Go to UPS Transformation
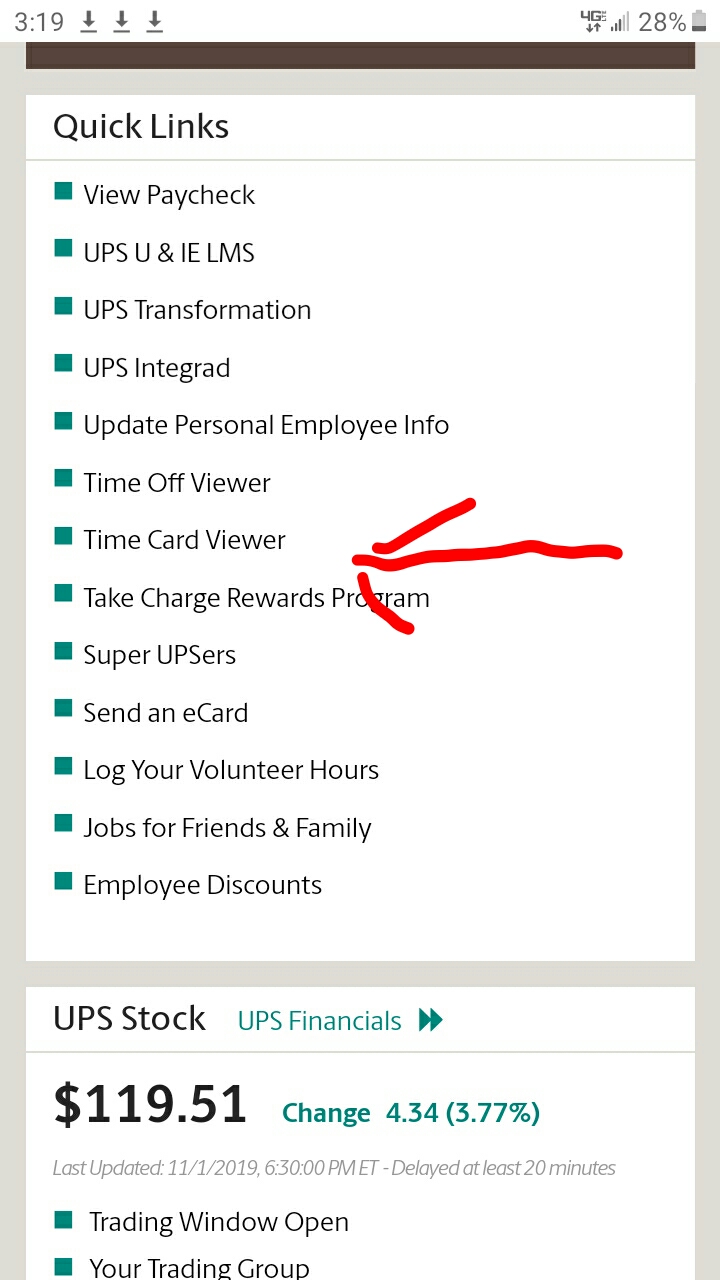720x1280 pixels. click(197, 310)
